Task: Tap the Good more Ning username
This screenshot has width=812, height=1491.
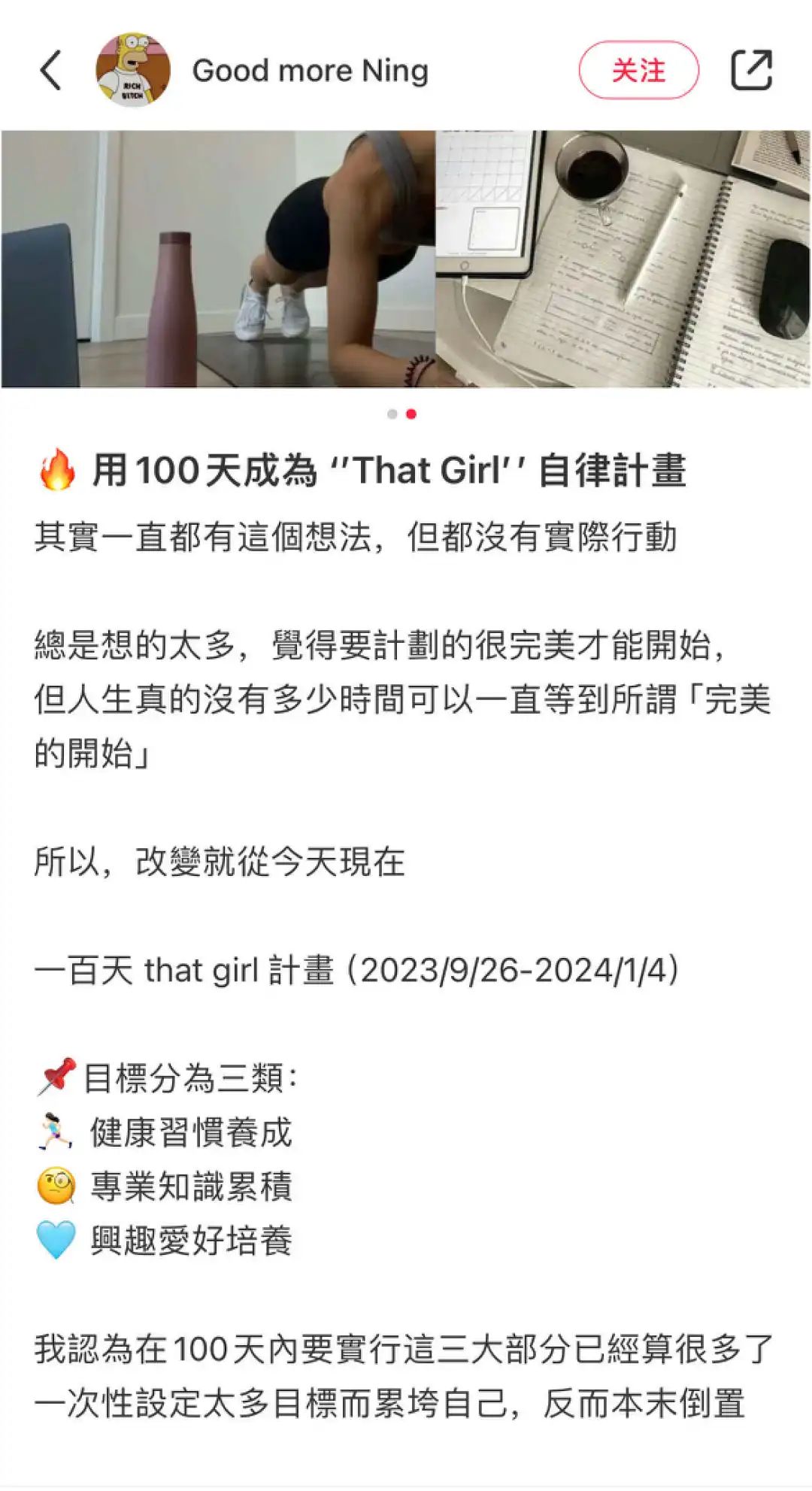Action: [x=310, y=71]
